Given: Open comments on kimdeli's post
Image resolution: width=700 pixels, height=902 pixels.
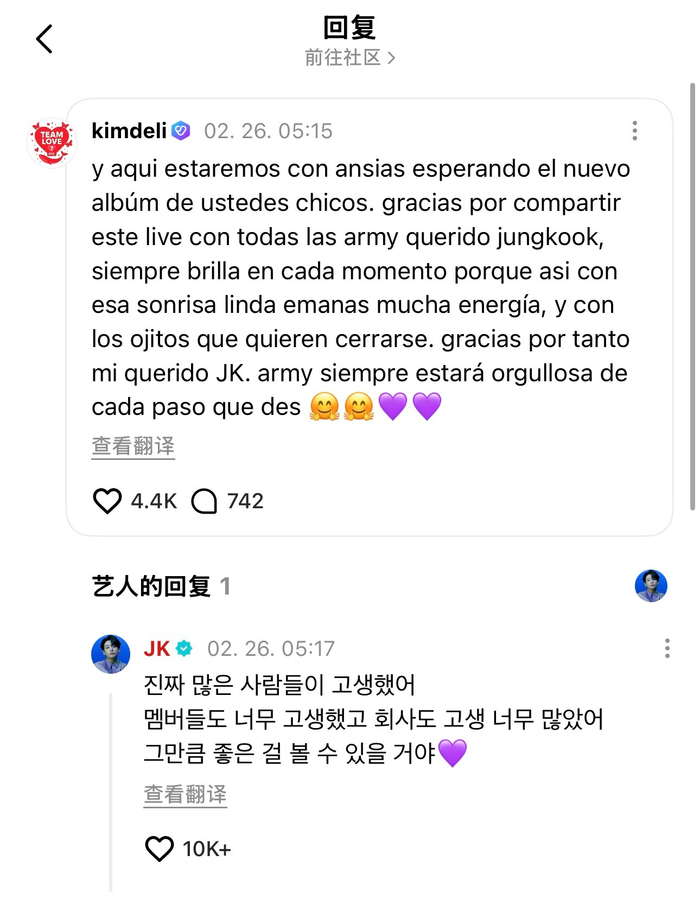Looking at the screenshot, I should 204,501.
